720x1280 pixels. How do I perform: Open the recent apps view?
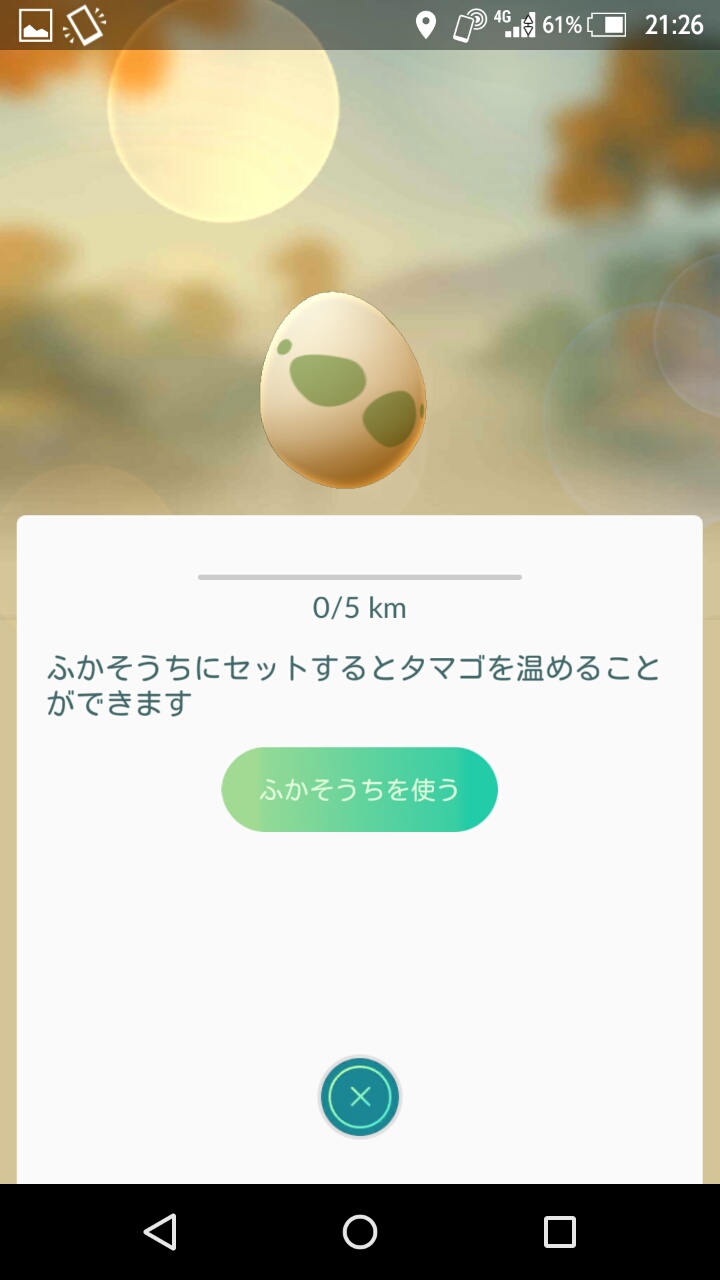point(560,1231)
